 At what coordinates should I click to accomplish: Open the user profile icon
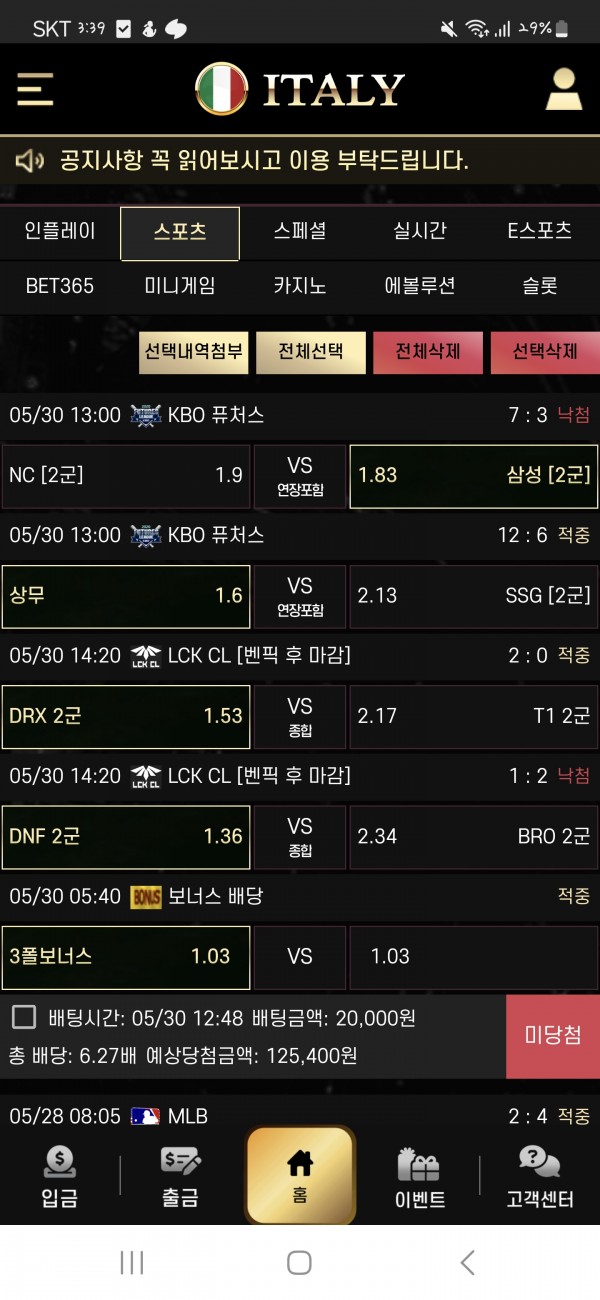click(x=564, y=89)
